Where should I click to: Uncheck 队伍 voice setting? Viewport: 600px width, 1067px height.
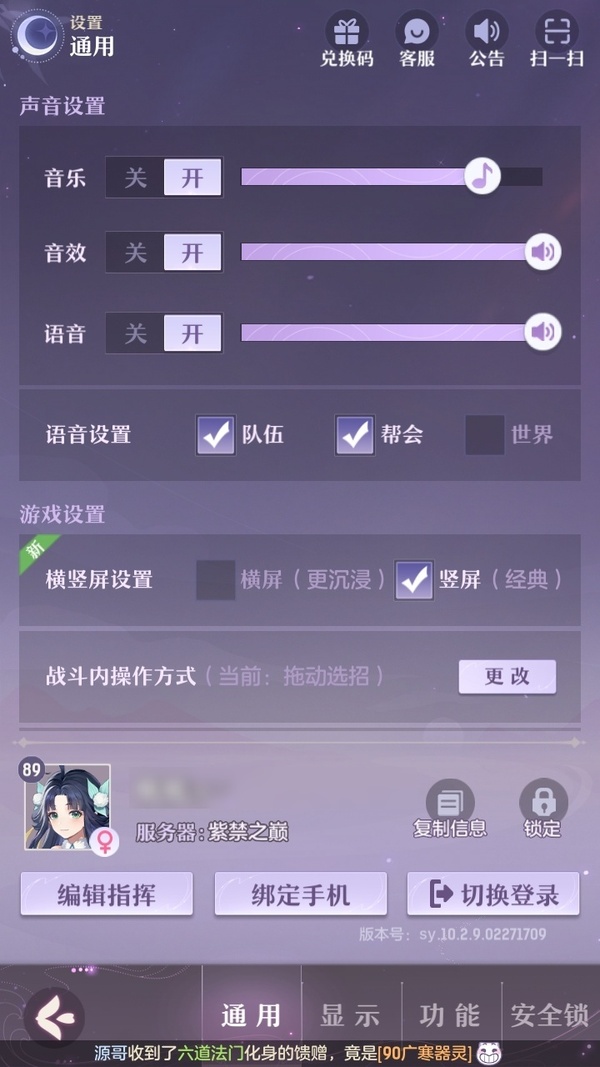click(216, 435)
